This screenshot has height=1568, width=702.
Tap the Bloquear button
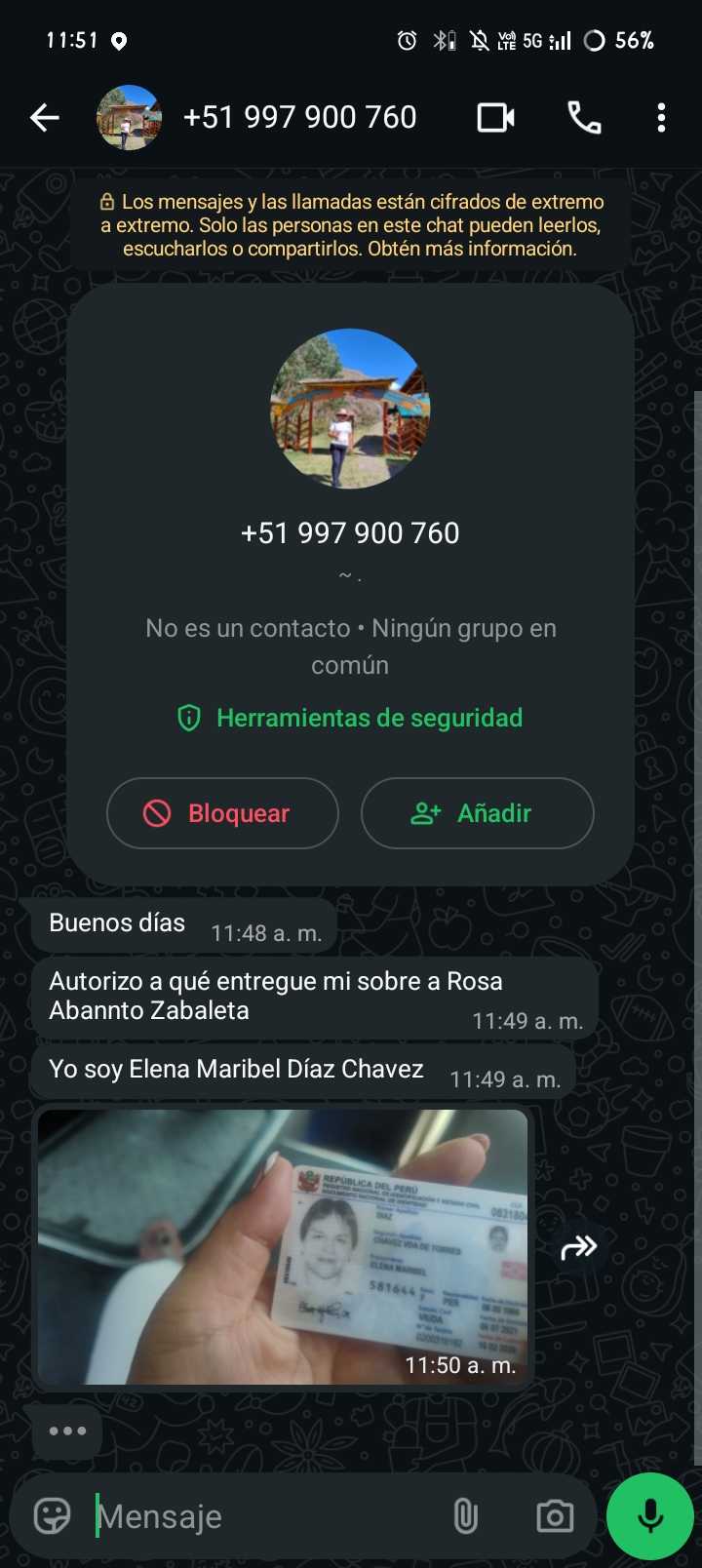(222, 813)
